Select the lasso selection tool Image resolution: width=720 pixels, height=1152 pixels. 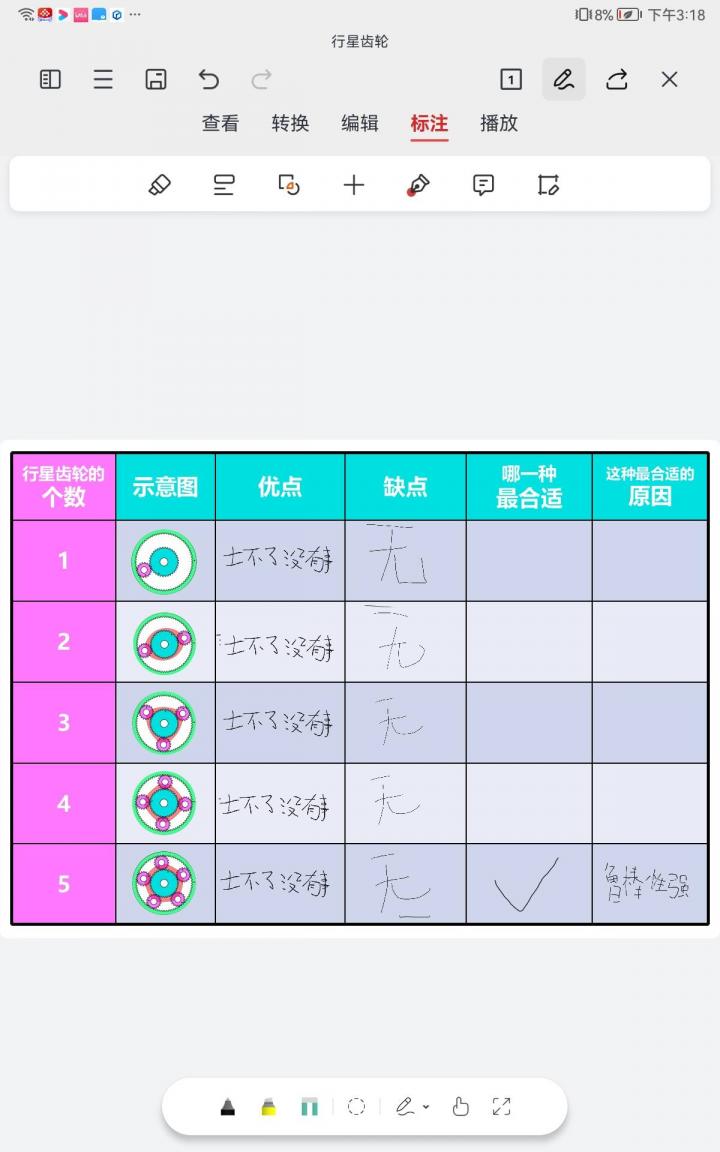tap(356, 1106)
